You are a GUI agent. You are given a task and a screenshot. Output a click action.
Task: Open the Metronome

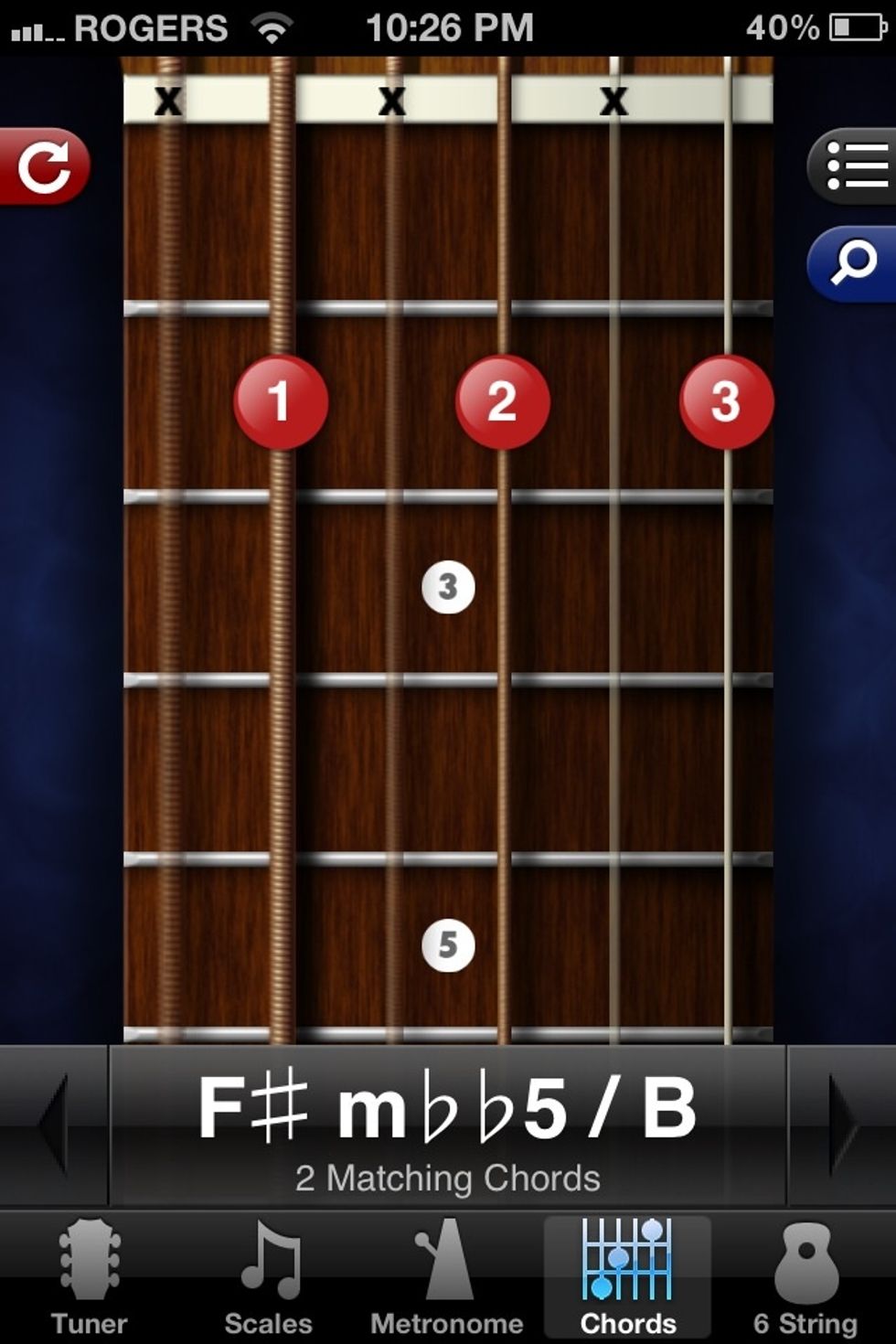(445, 1280)
